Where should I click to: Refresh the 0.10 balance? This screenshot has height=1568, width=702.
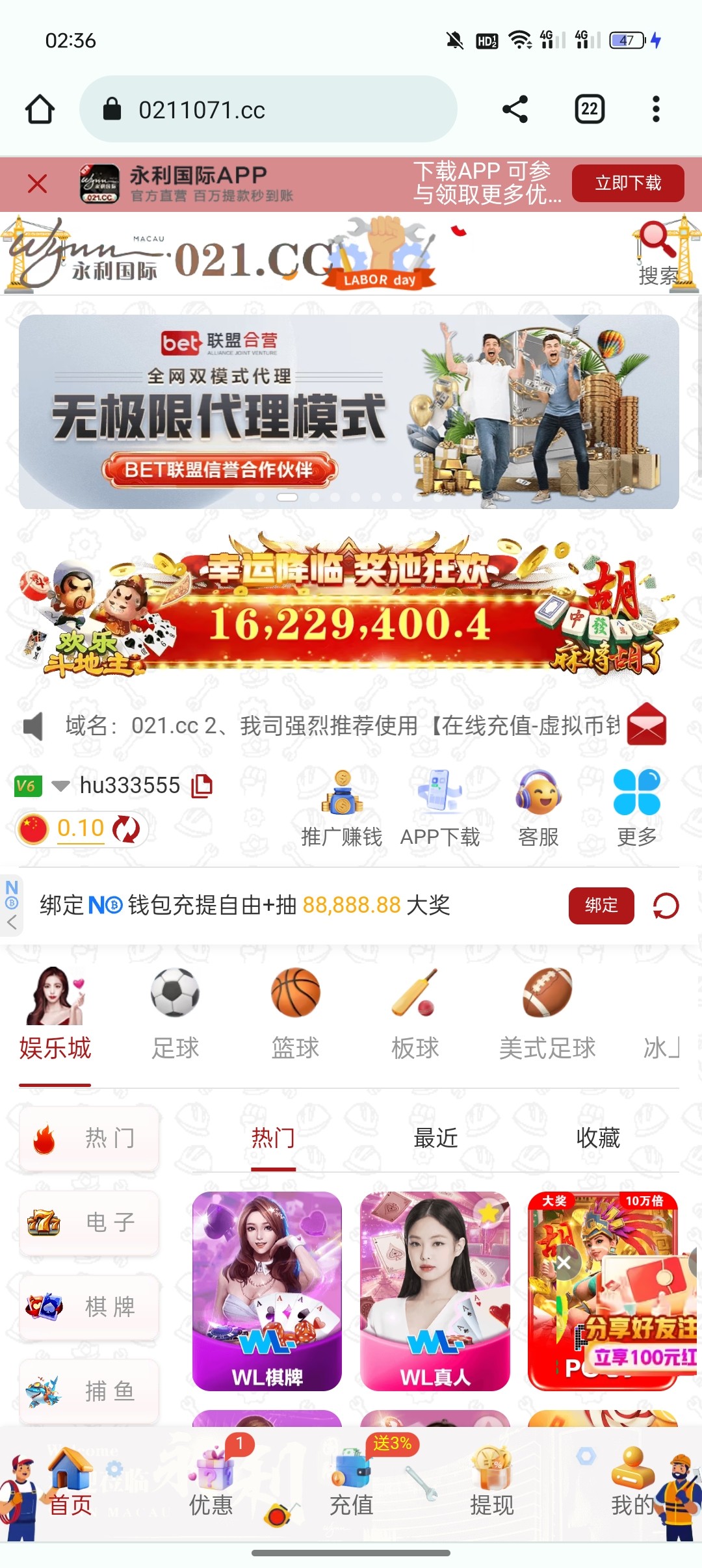click(126, 829)
